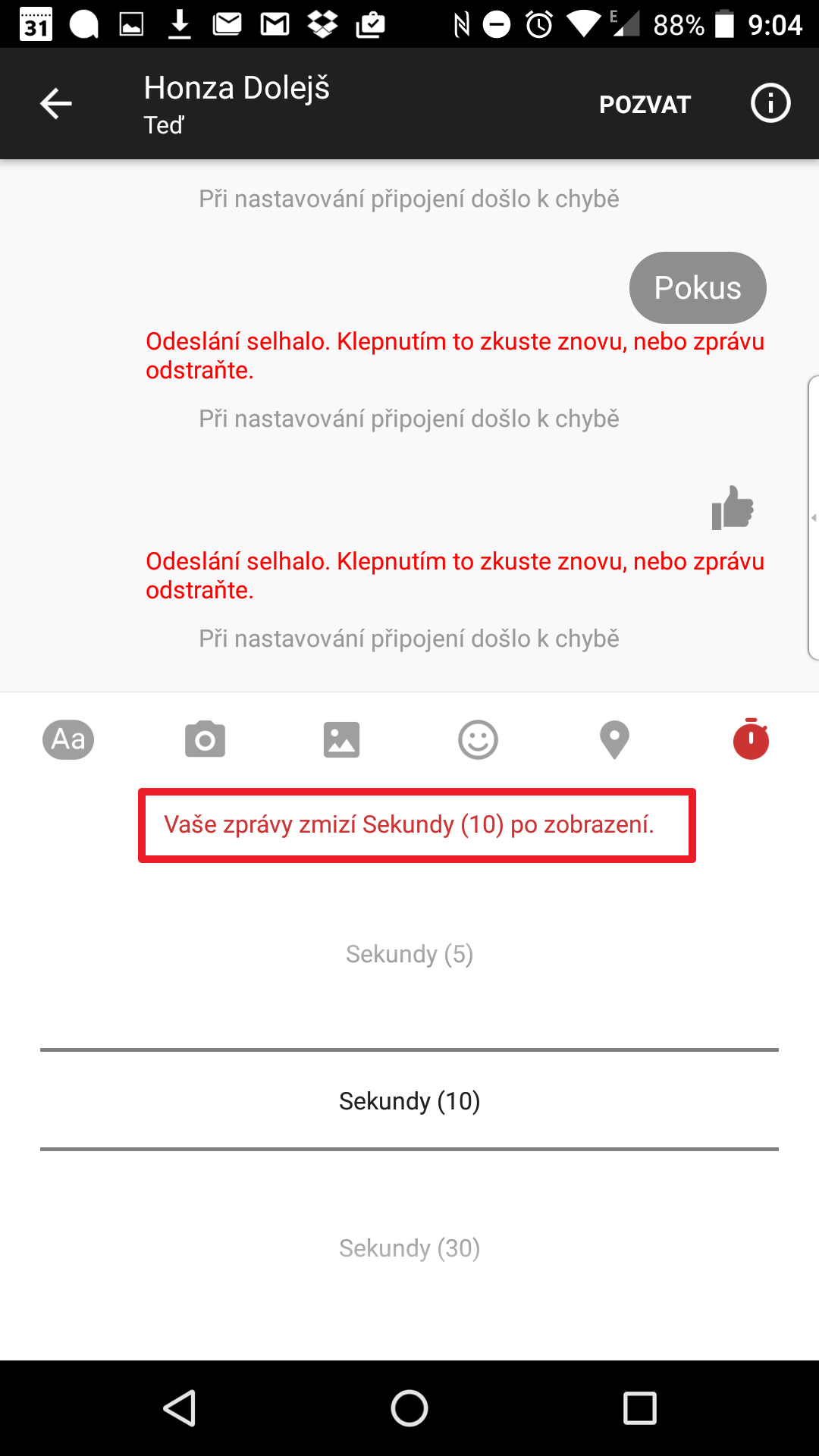Pick Sekundy (30) timer duration
The image size is (819, 1456).
(409, 1248)
